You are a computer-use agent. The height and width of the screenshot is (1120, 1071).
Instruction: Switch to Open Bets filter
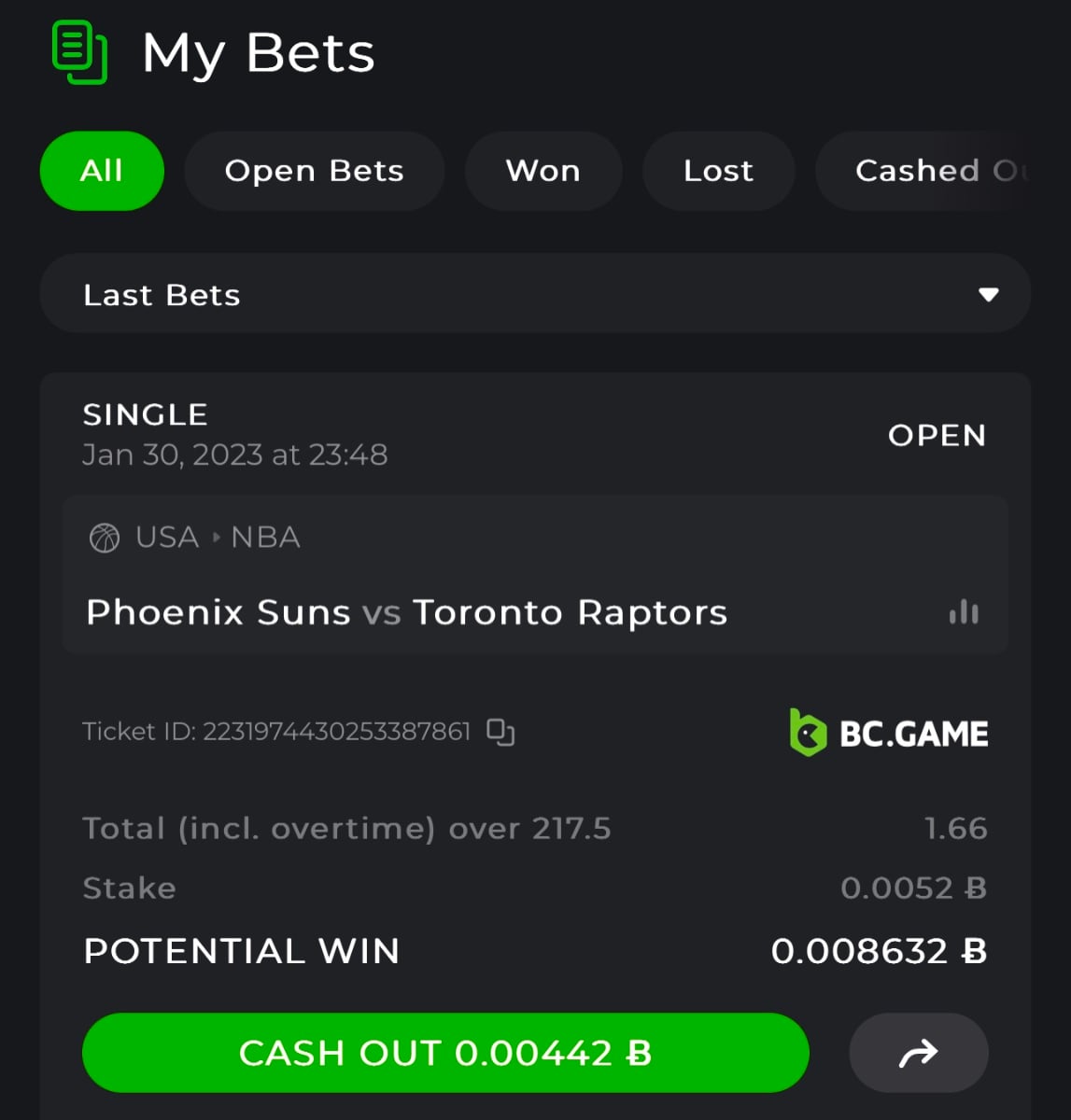314,171
